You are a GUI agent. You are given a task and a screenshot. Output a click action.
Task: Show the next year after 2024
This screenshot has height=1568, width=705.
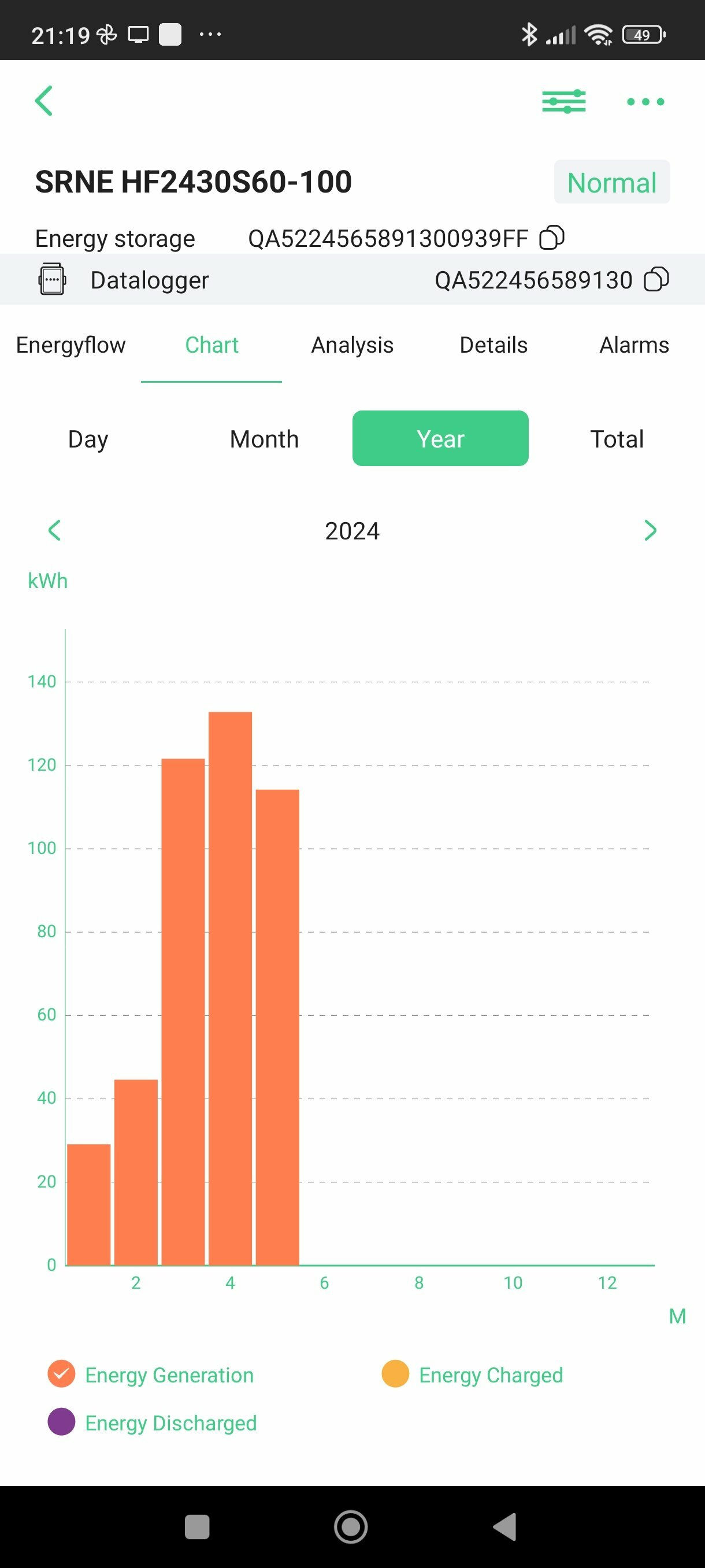[650, 530]
